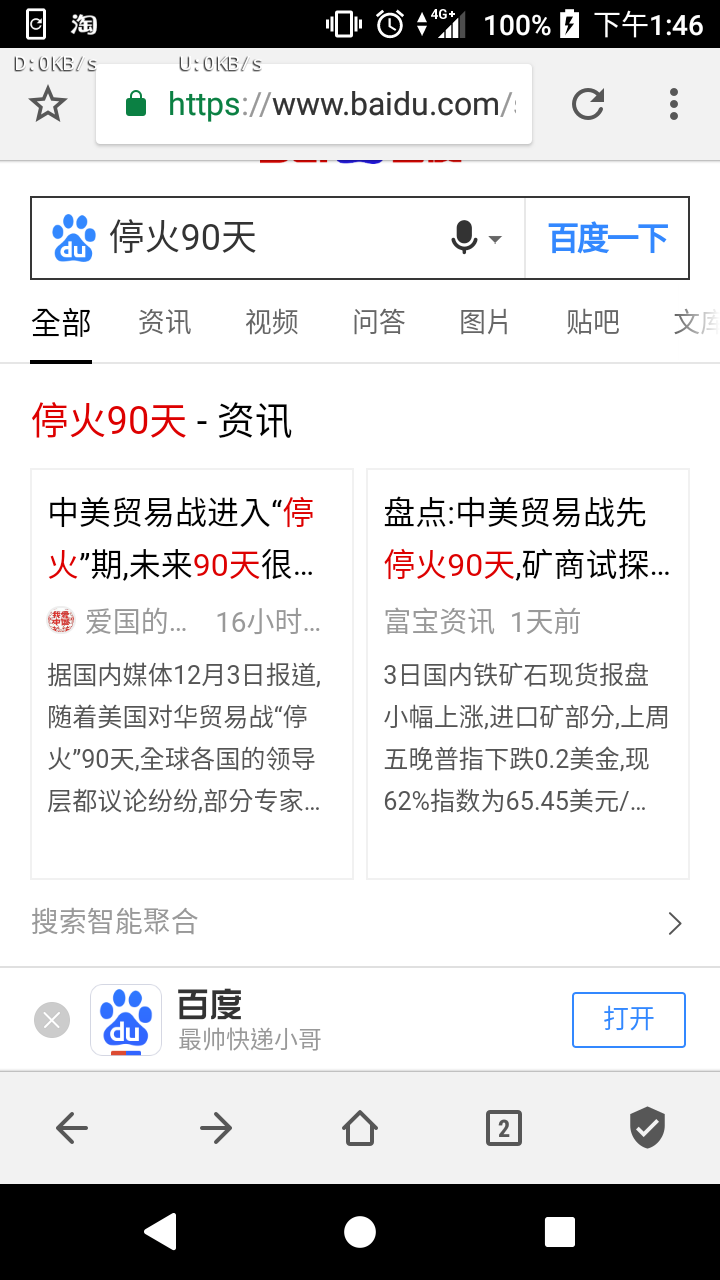The height and width of the screenshot is (1280, 720).
Task: Tap 打开 to open the Baidu app
Action: tap(629, 1020)
